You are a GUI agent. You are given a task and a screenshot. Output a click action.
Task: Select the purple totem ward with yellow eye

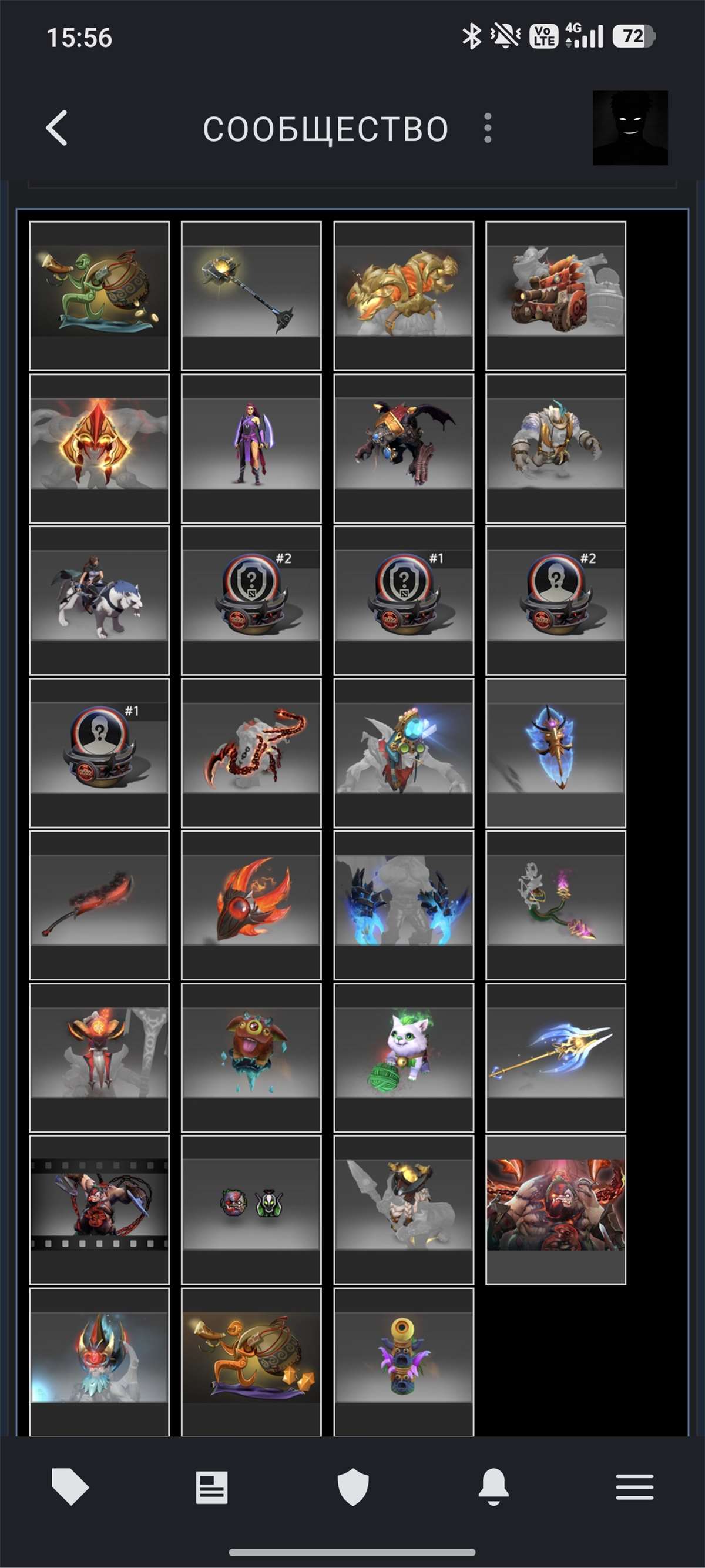click(x=403, y=1362)
